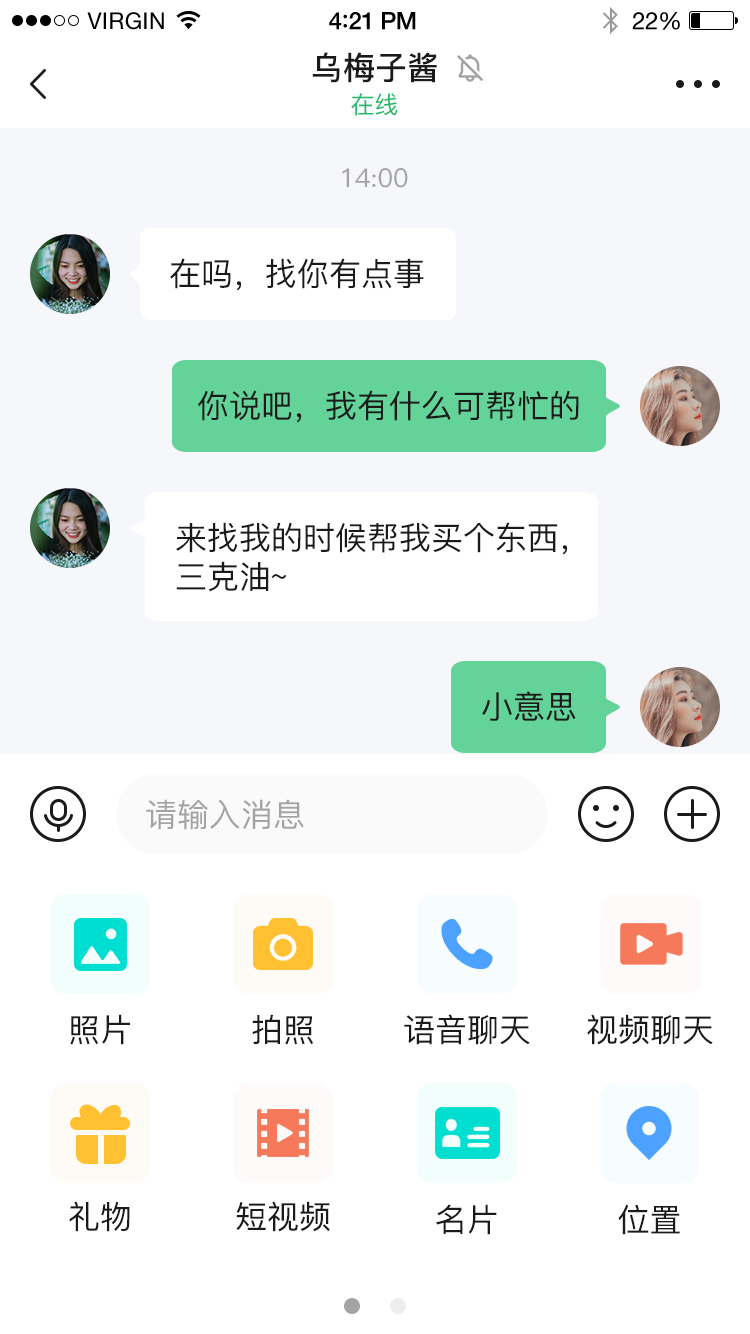Tap the microphone voice input icon
This screenshot has height=1334, width=750.
(58, 814)
